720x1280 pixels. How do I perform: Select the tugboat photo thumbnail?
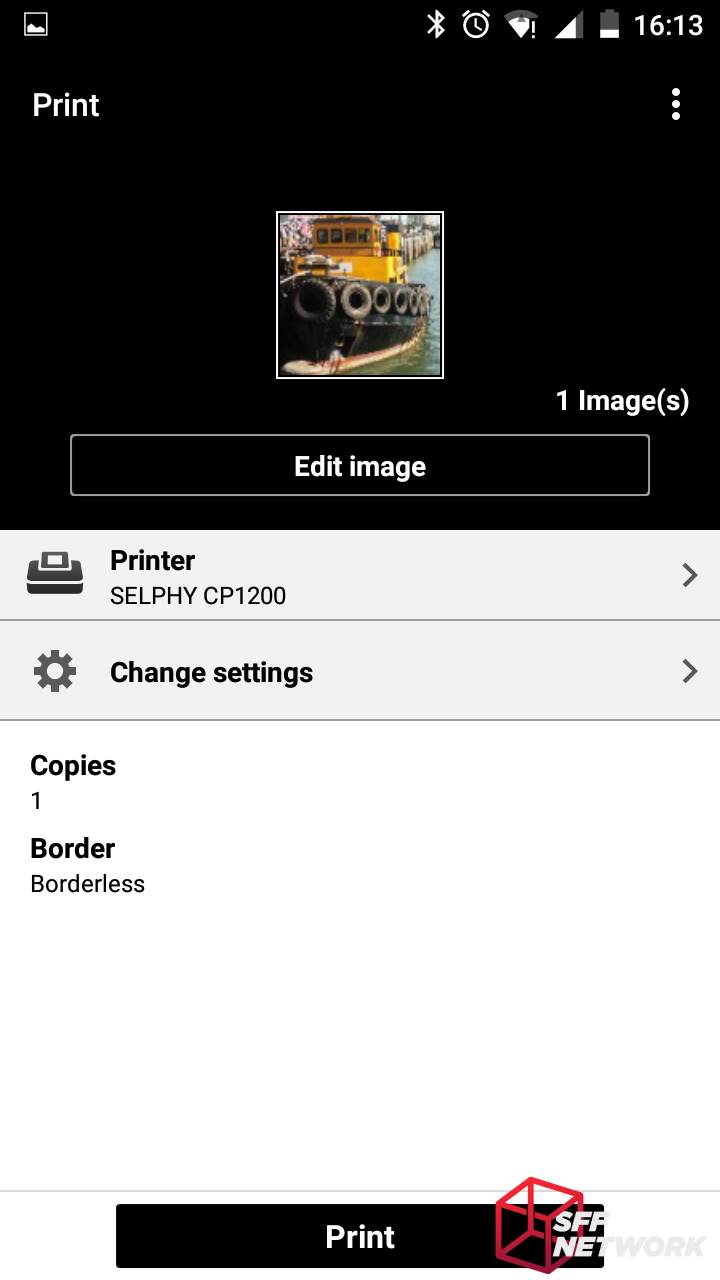click(x=360, y=295)
